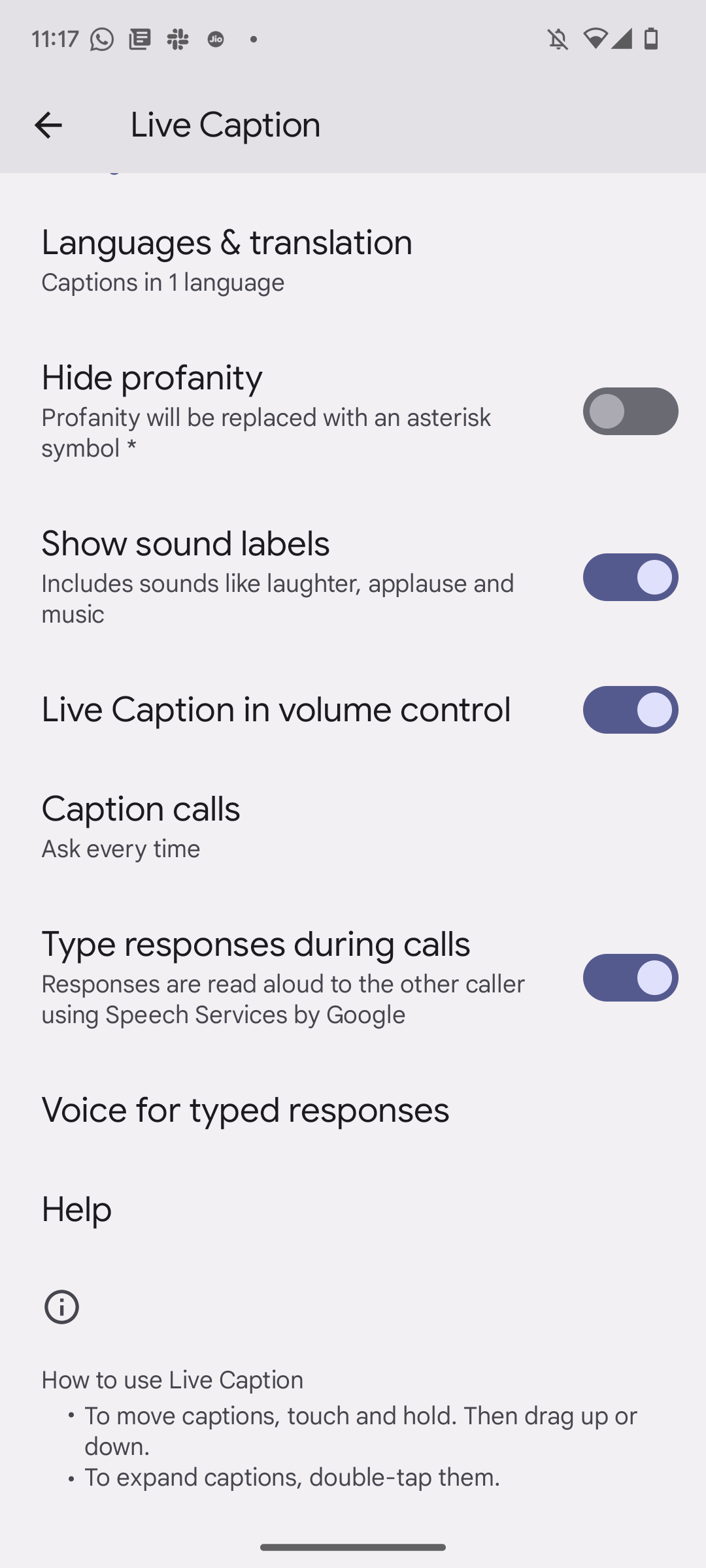Go back from Live Caption settings
Viewport: 706px width, 1568px height.
[48, 125]
